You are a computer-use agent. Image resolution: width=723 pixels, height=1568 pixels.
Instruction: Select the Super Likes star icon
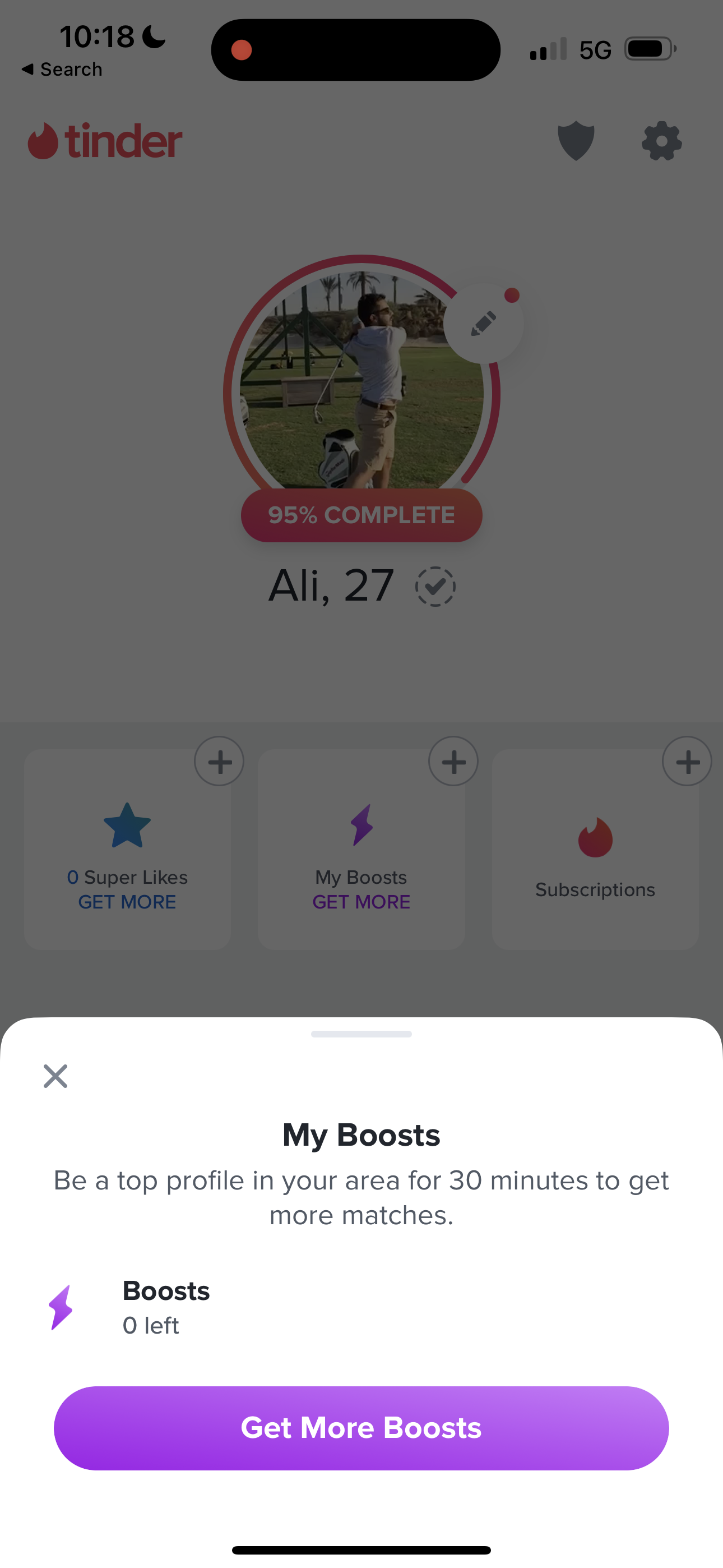tap(127, 825)
